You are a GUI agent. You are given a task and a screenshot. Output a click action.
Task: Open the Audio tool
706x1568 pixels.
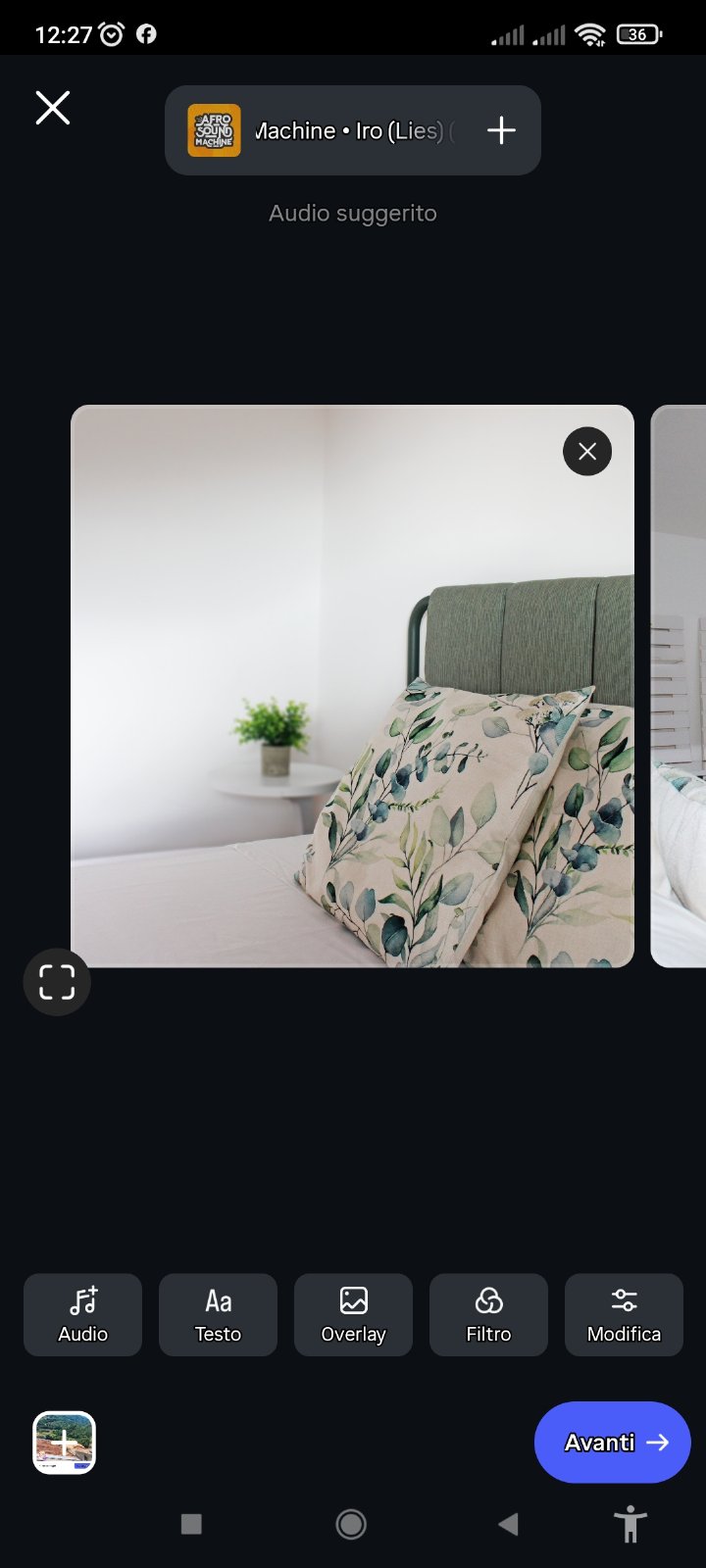(83, 1315)
